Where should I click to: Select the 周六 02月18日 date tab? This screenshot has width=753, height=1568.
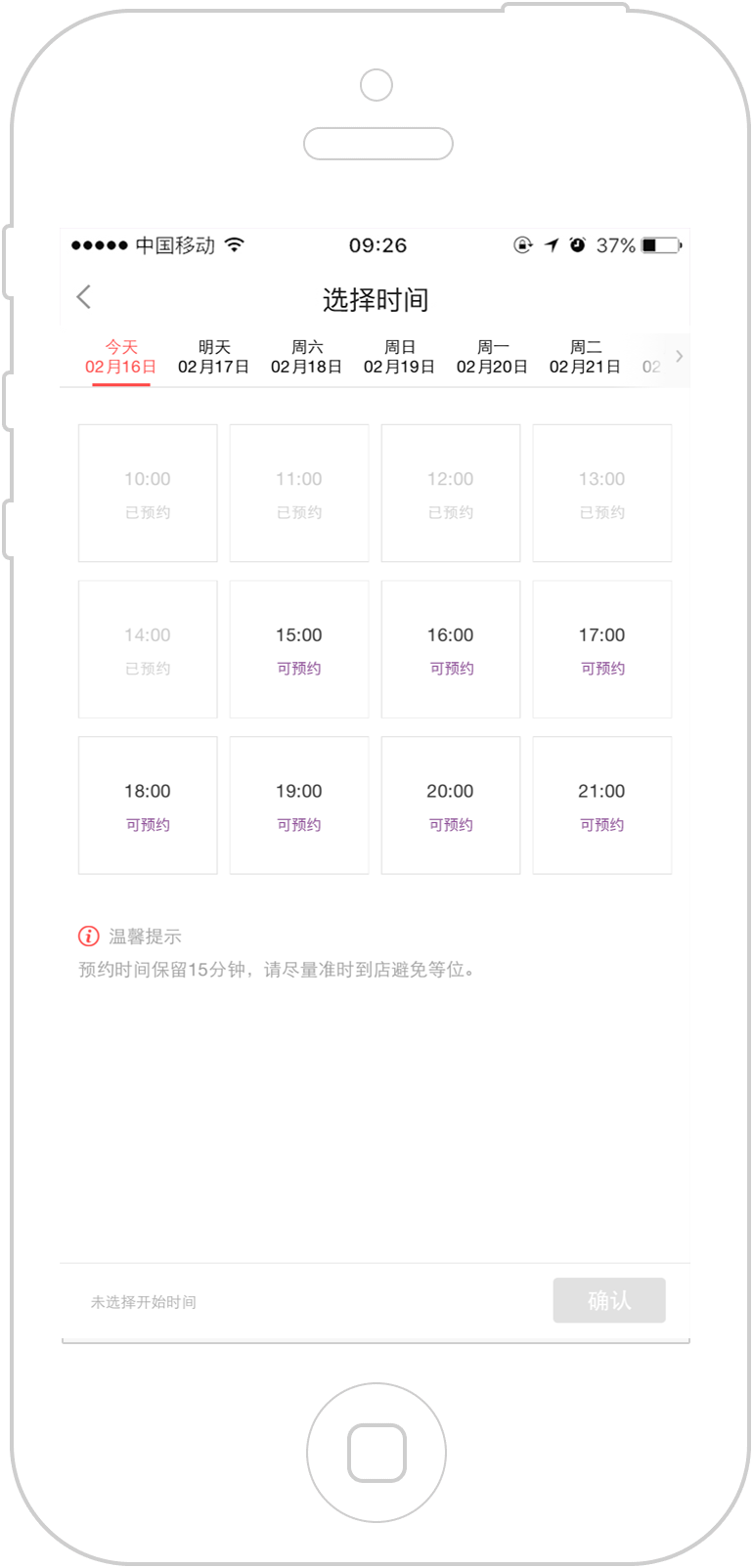click(x=307, y=357)
